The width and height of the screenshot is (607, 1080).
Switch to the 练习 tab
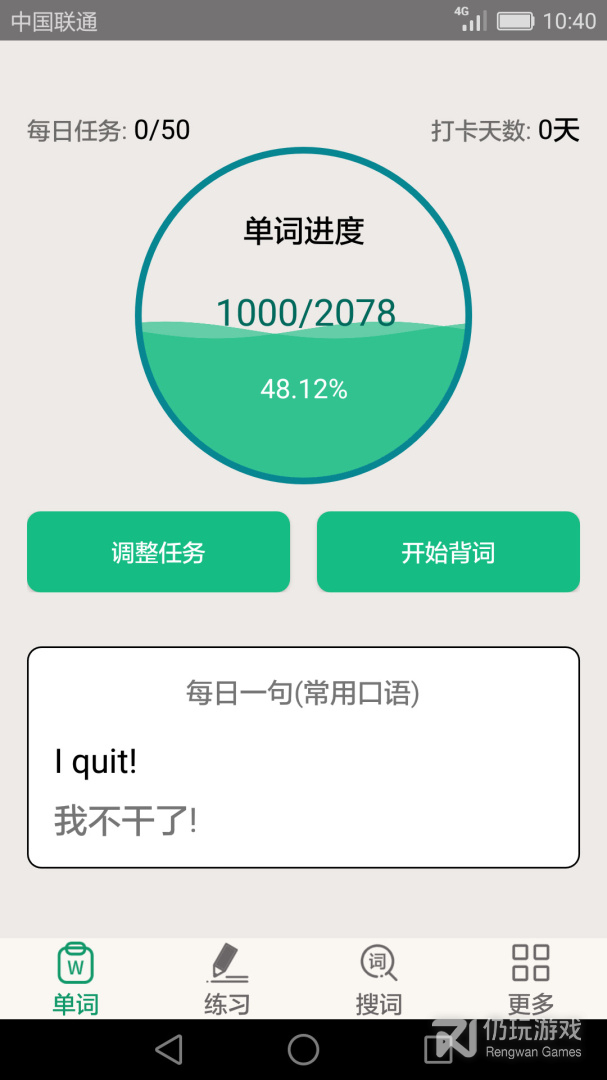click(x=227, y=979)
